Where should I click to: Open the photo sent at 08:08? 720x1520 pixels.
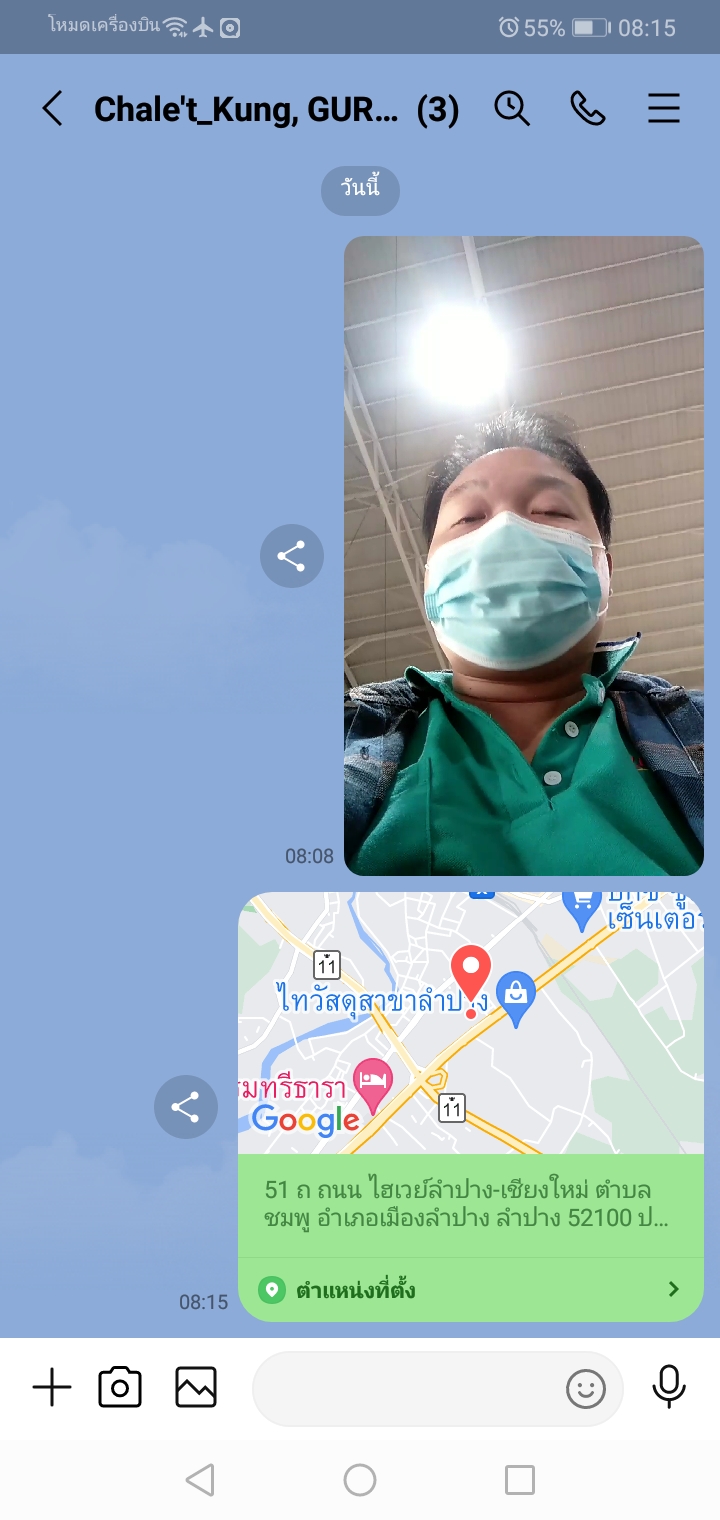(x=523, y=556)
